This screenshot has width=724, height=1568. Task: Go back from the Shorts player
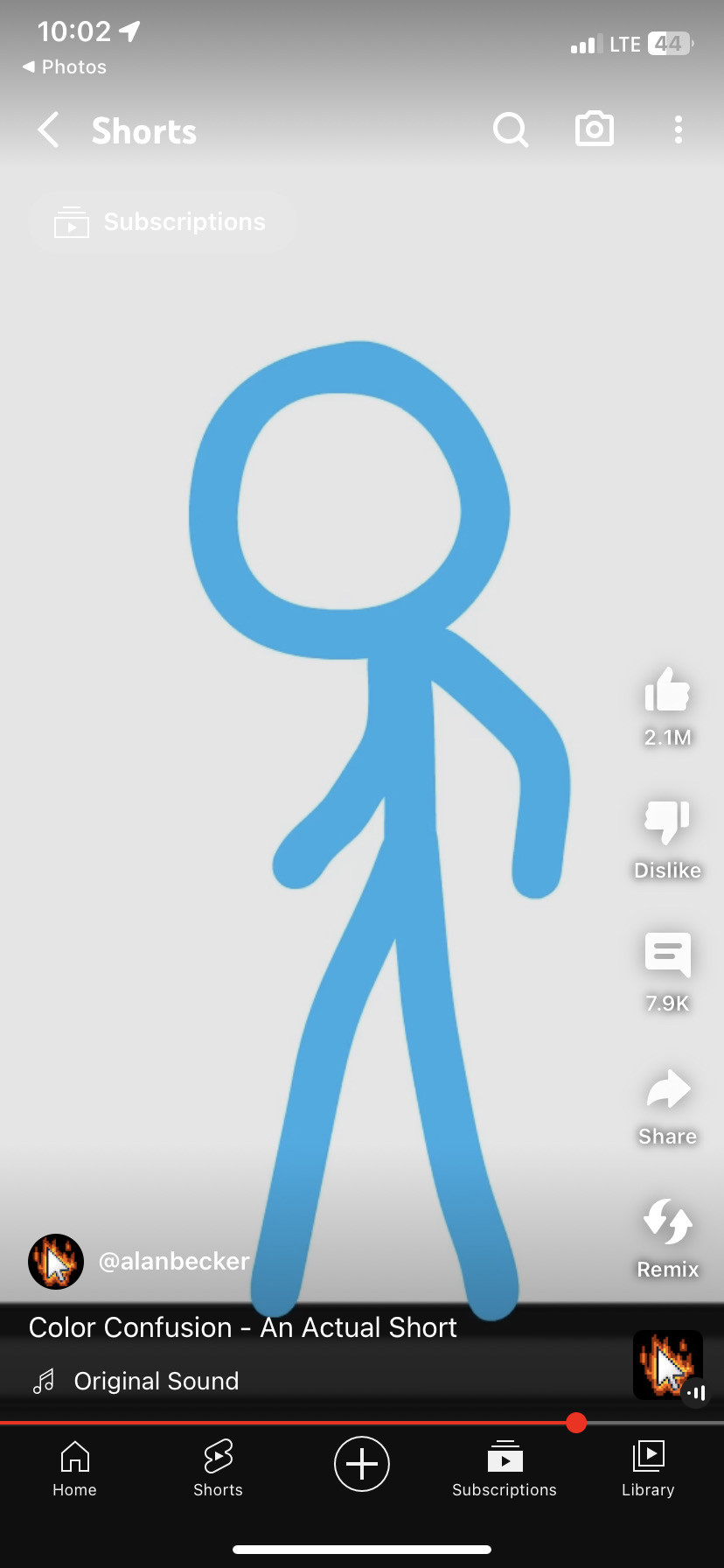click(49, 130)
